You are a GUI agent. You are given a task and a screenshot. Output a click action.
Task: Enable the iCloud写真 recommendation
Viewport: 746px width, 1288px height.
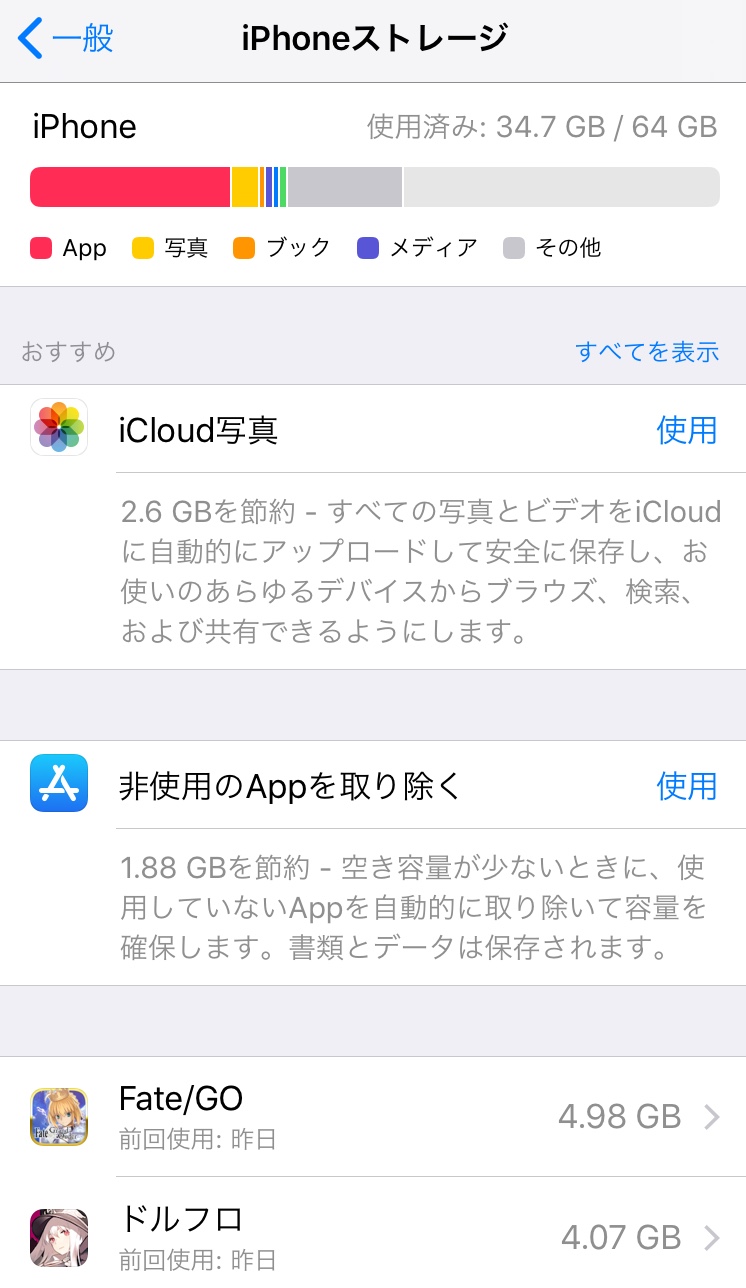click(x=686, y=430)
